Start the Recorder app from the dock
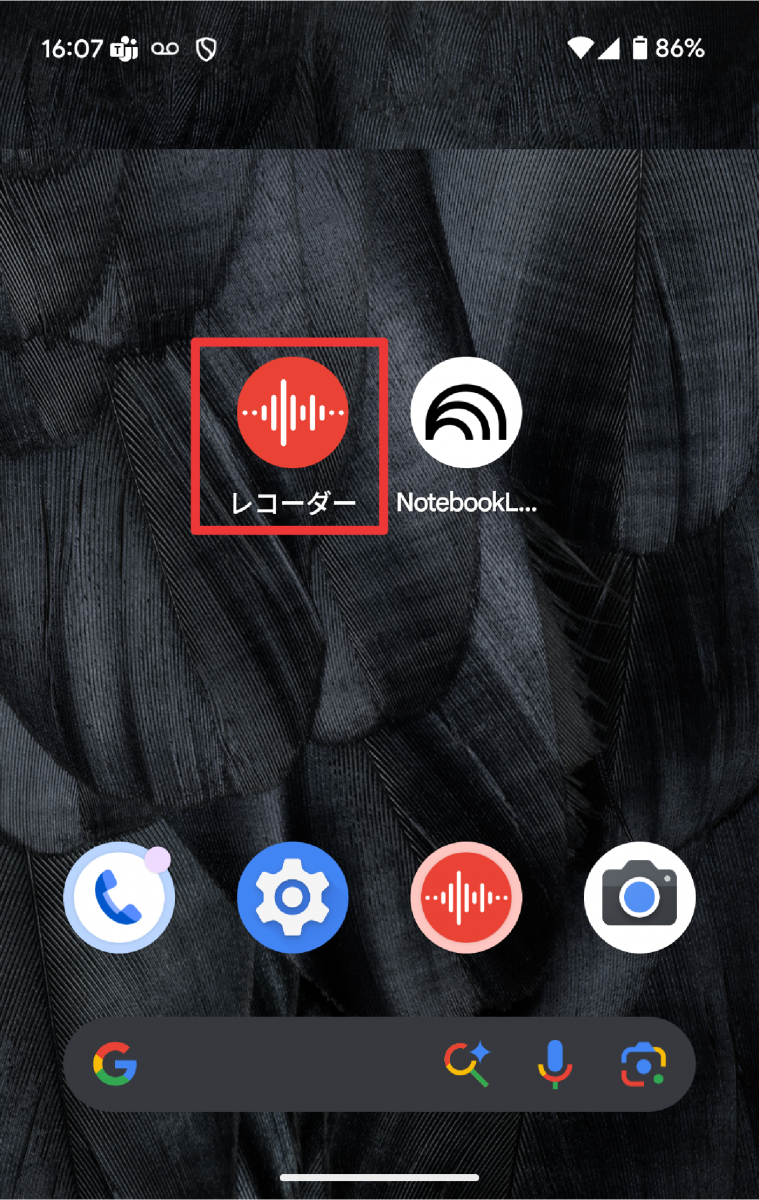 point(466,897)
